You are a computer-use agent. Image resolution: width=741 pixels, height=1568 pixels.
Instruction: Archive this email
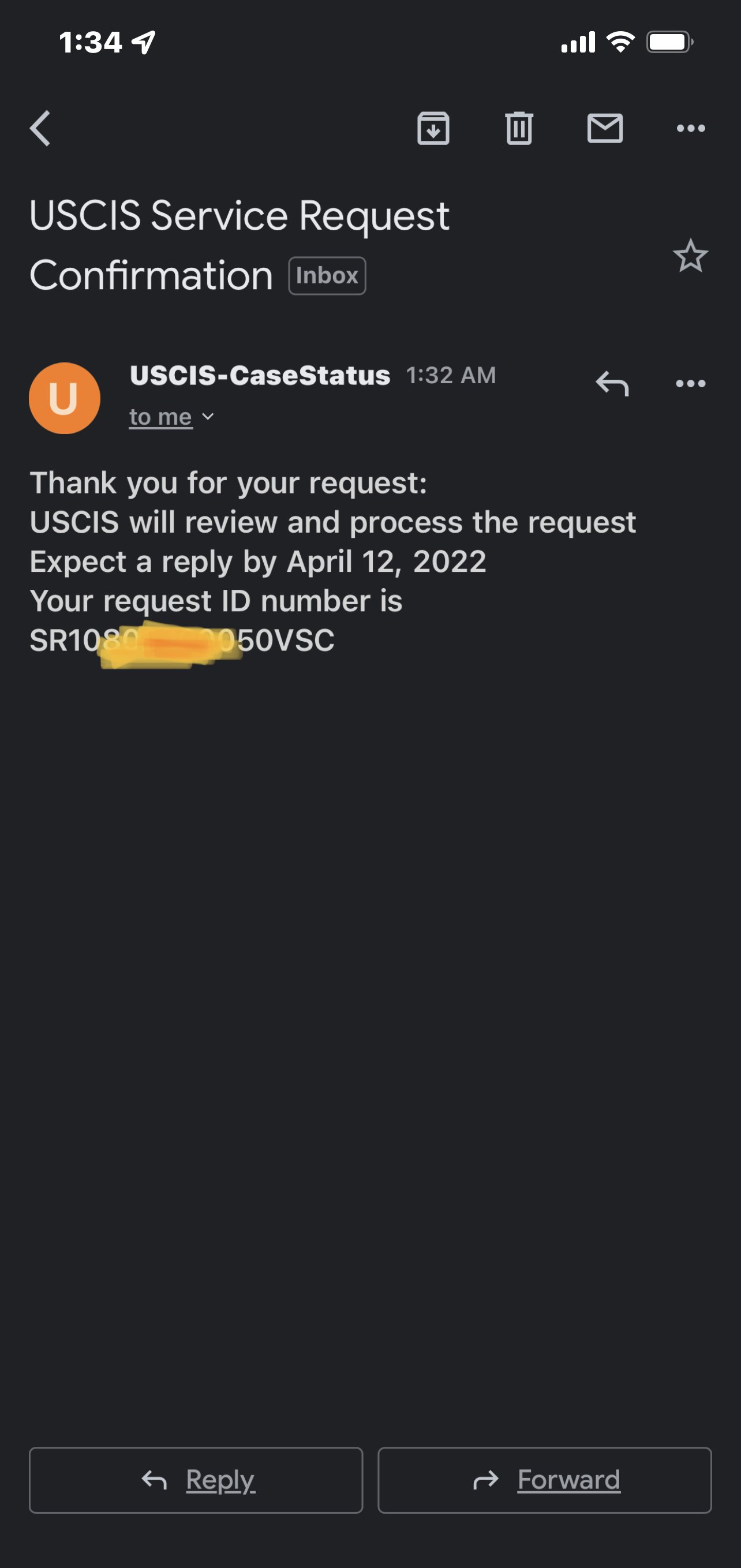tap(433, 129)
